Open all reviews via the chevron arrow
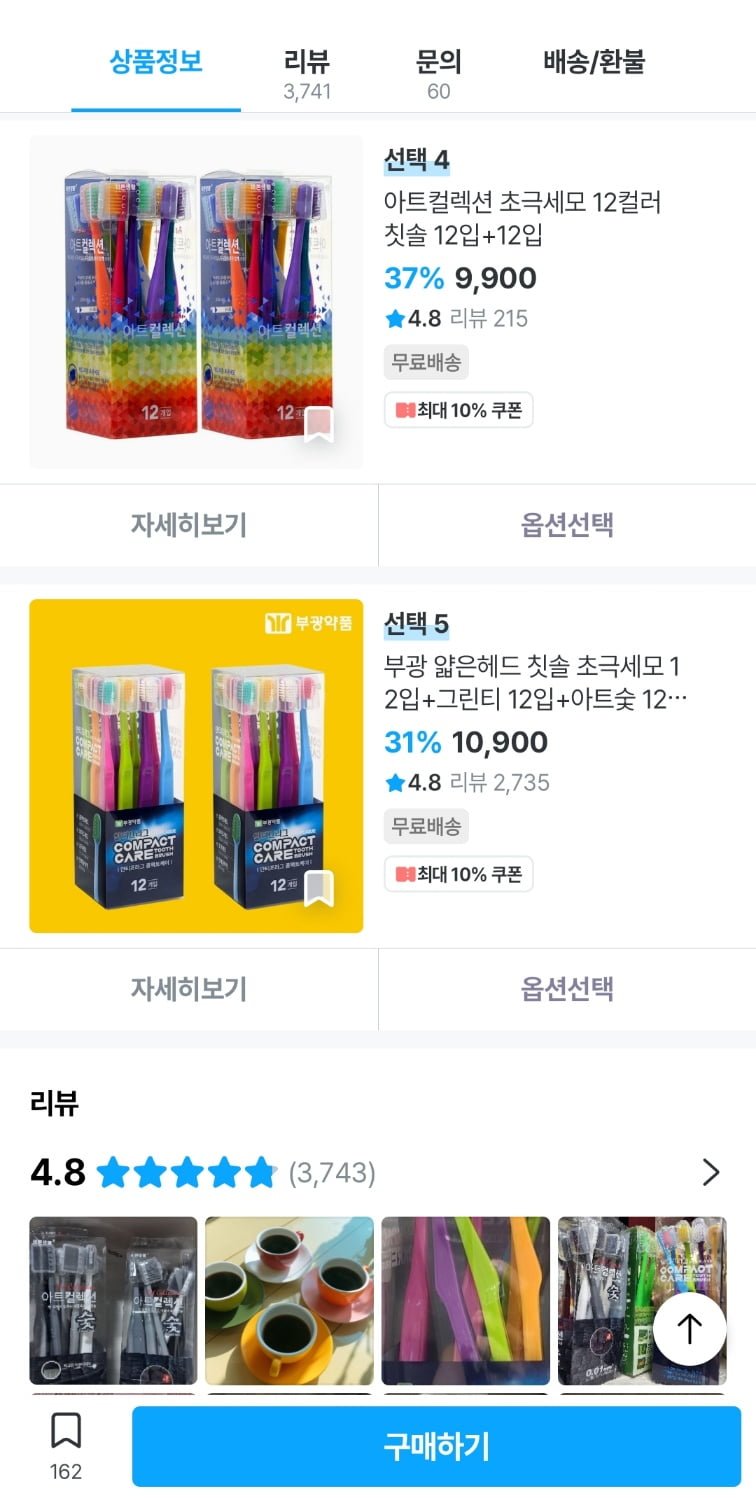 click(711, 1172)
